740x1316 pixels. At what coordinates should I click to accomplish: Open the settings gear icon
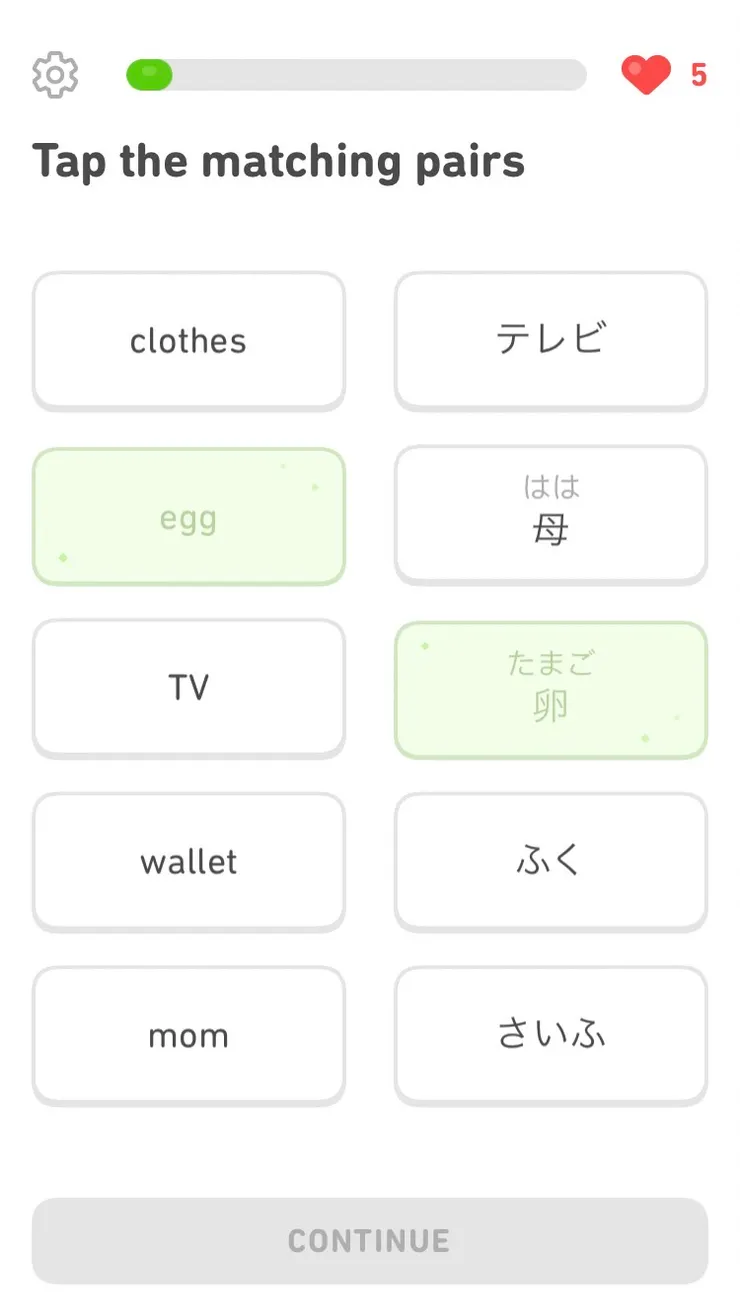(x=55, y=74)
